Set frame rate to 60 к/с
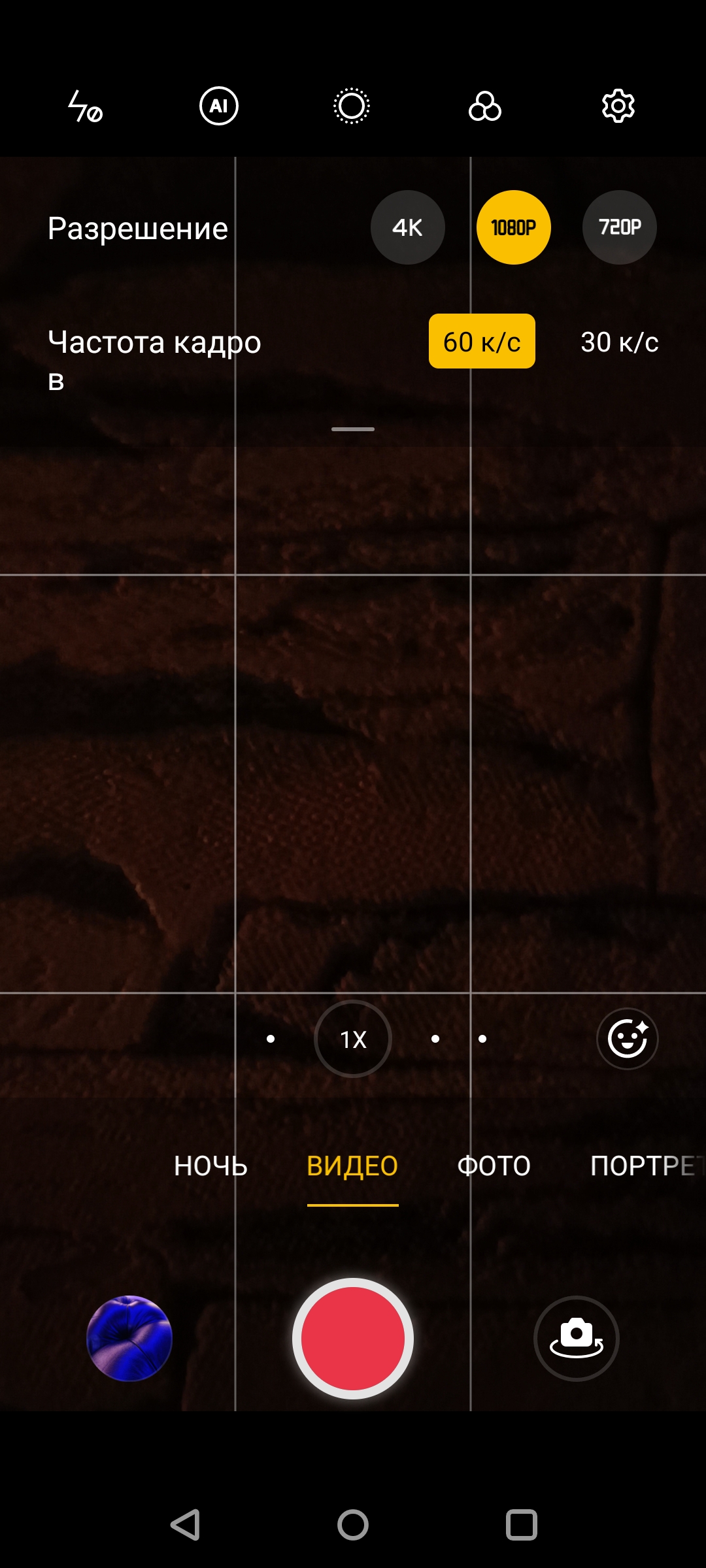 pos(482,342)
